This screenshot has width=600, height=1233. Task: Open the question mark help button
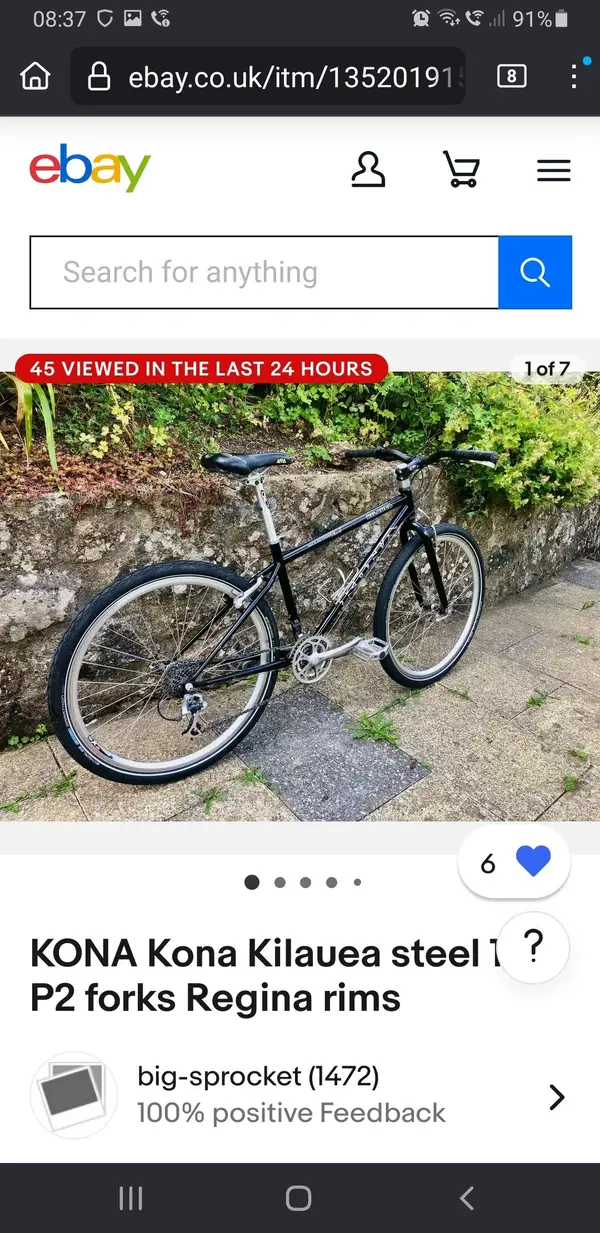533,945
